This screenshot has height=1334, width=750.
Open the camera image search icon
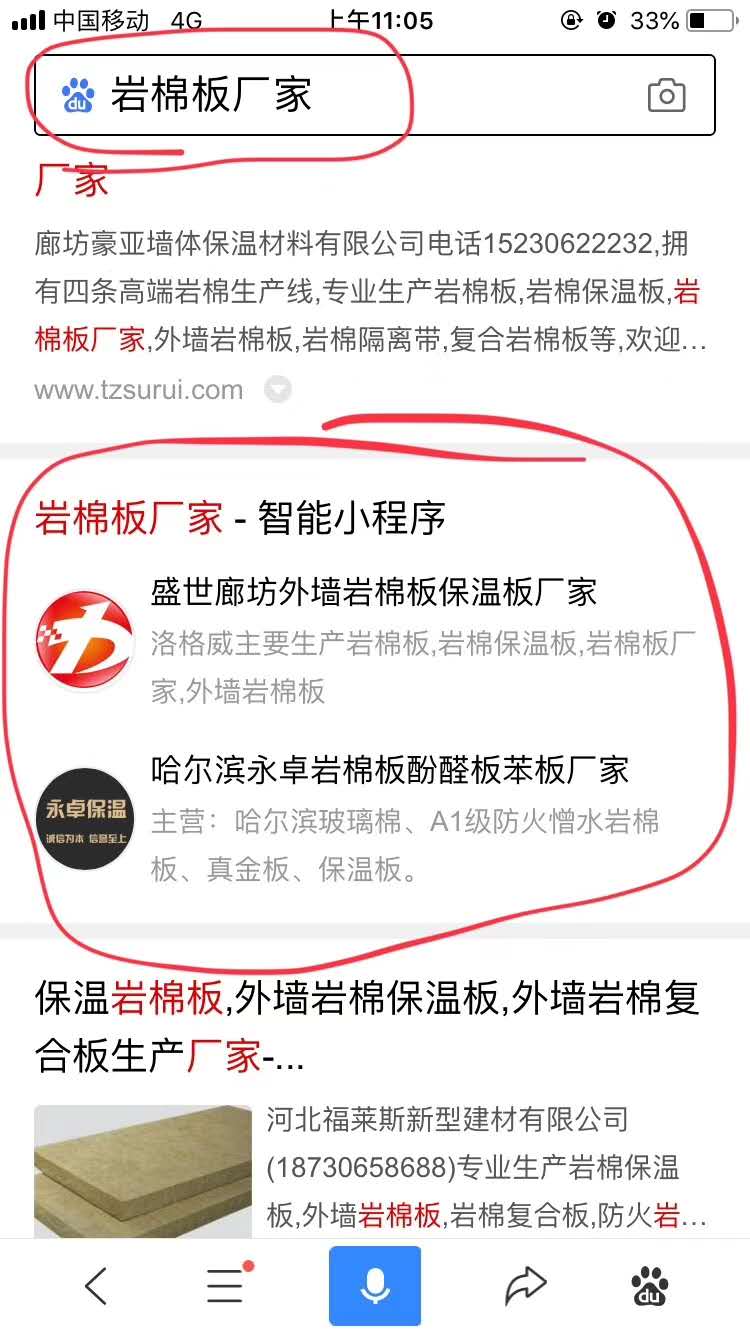pos(666,96)
